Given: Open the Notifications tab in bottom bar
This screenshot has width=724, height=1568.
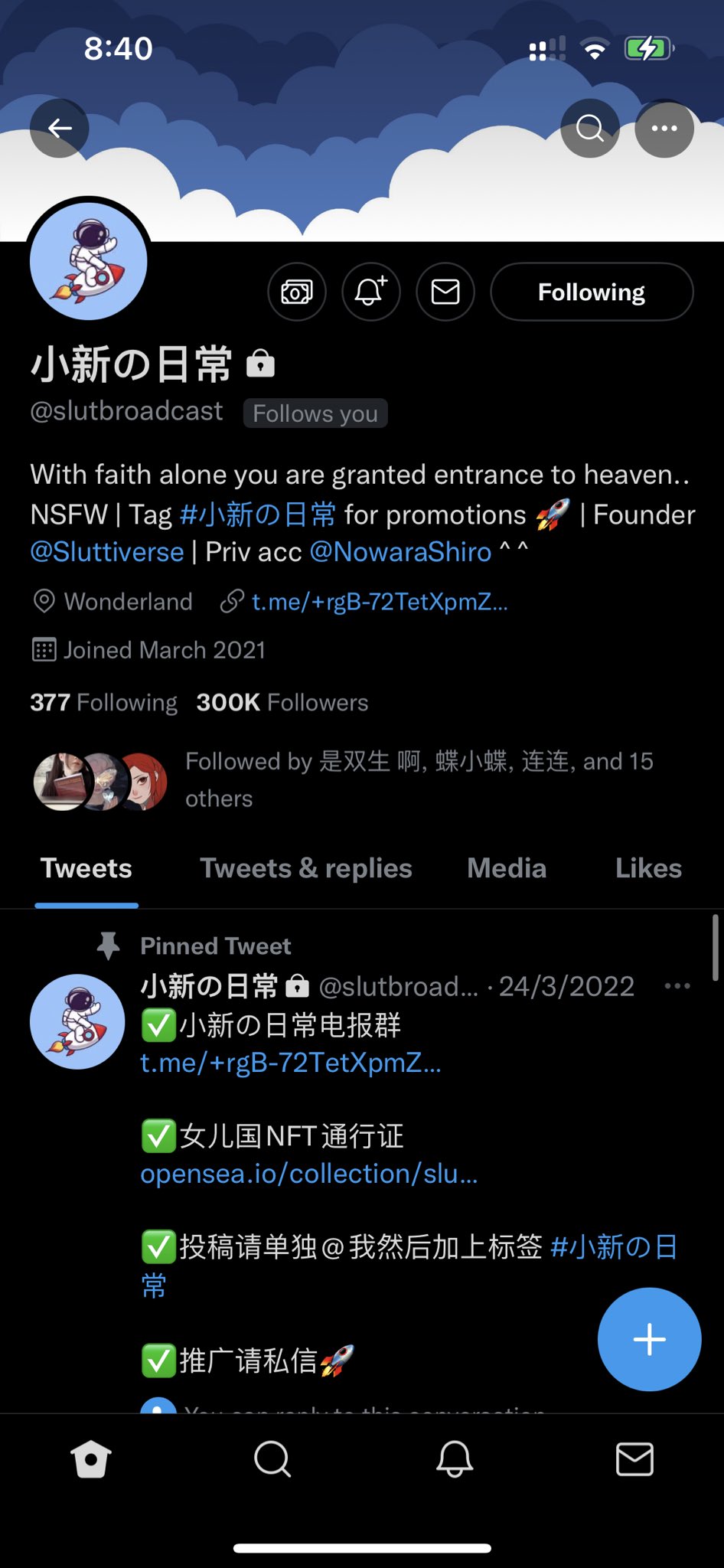Looking at the screenshot, I should [454, 1459].
